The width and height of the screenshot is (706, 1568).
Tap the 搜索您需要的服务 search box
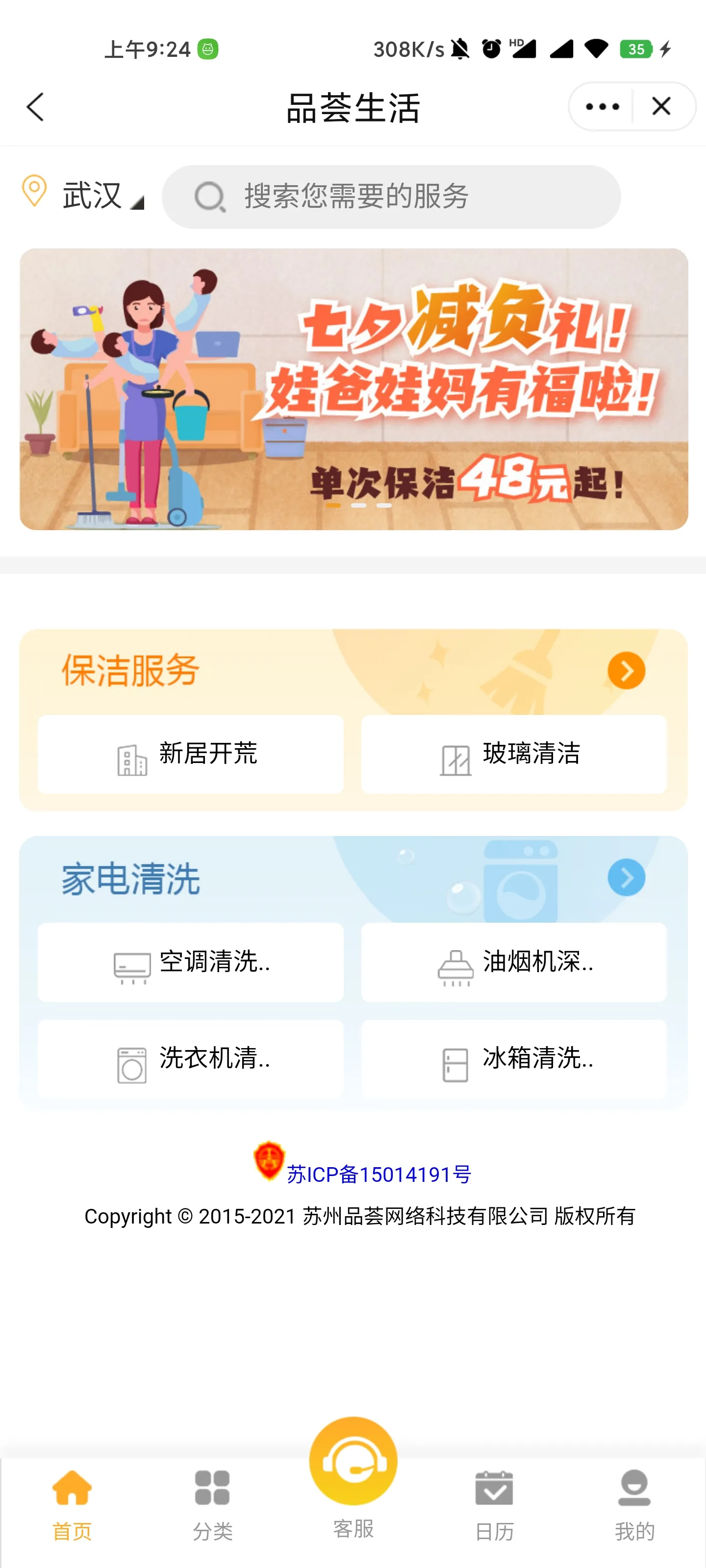pos(391,196)
